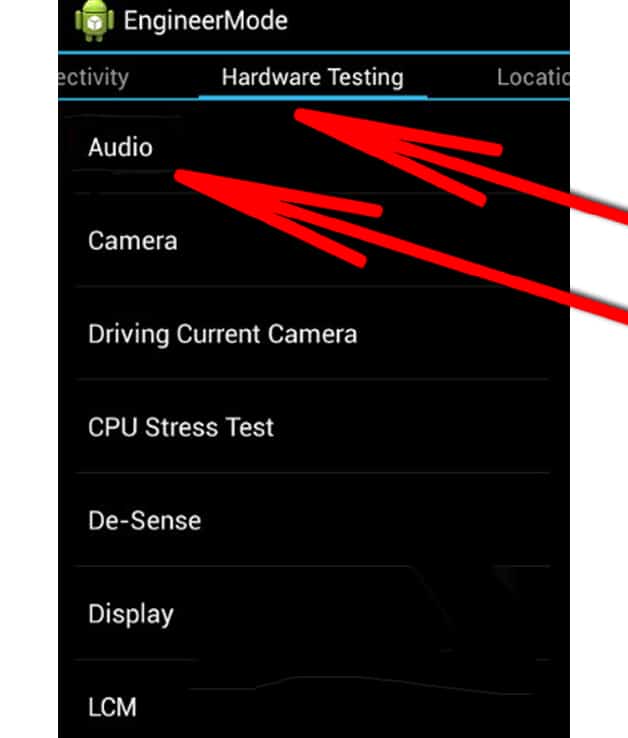Viewport: 628px width, 738px height.
Task: Switch to the Location tab
Action: pos(533,77)
